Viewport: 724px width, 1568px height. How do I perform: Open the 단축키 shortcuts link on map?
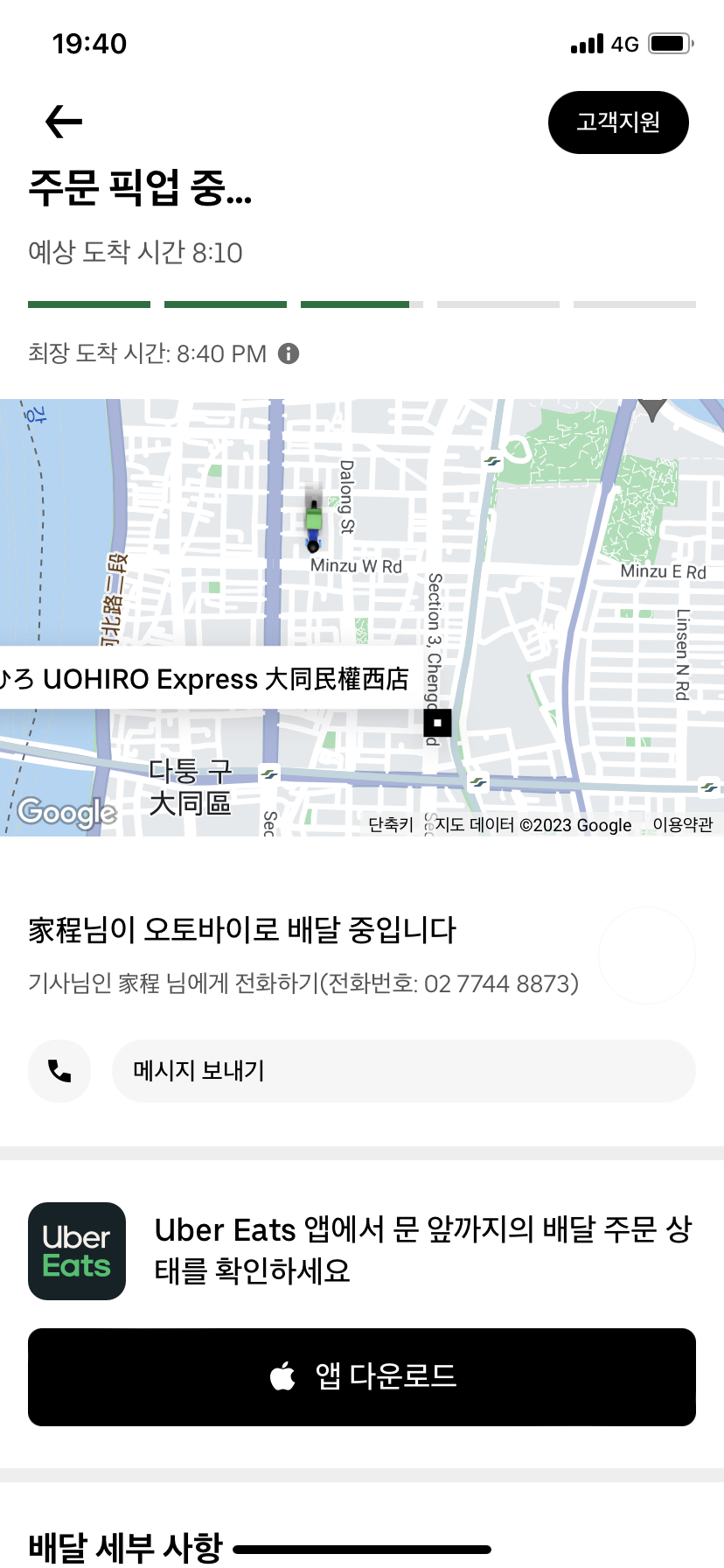coord(390,825)
